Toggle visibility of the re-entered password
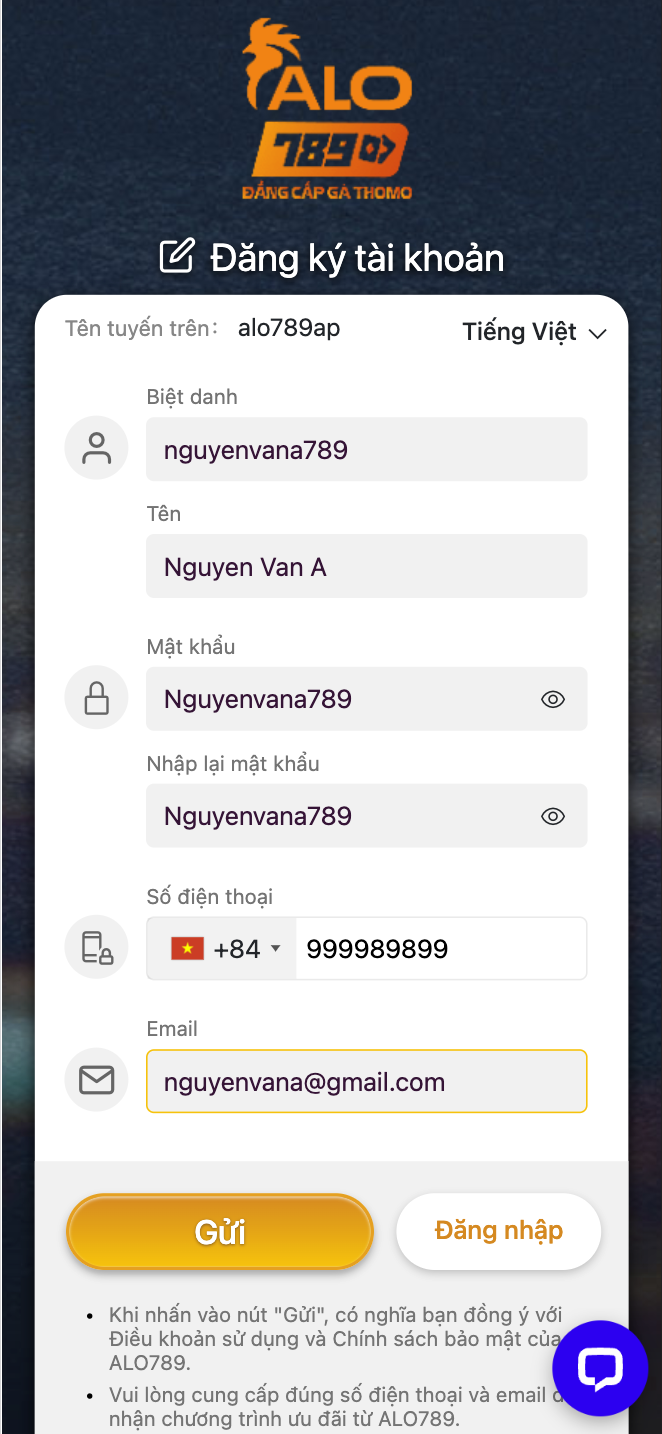Viewport: 662px width, 1434px height. pos(553,816)
